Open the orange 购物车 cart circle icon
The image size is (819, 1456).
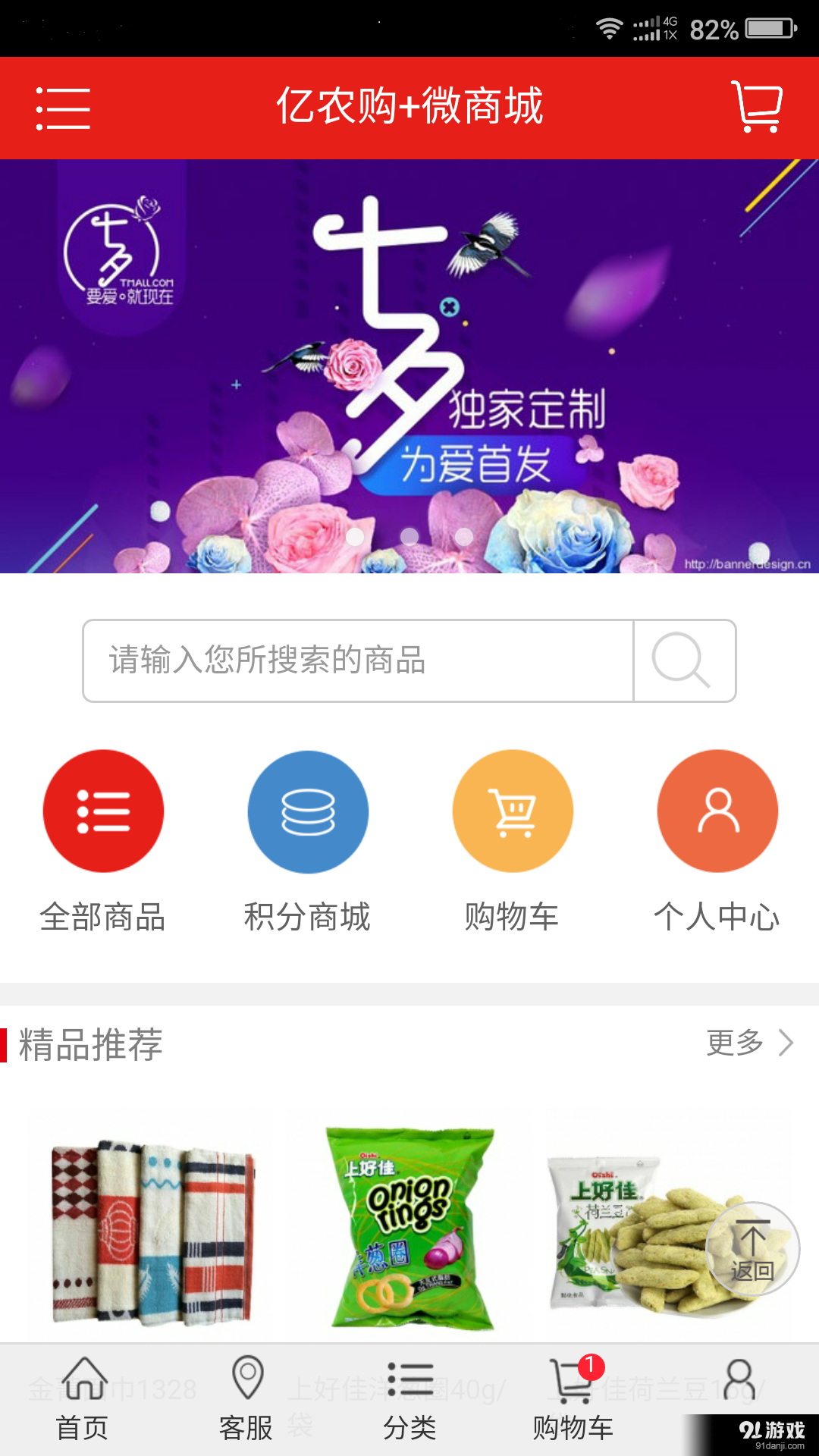pyautogui.click(x=513, y=811)
